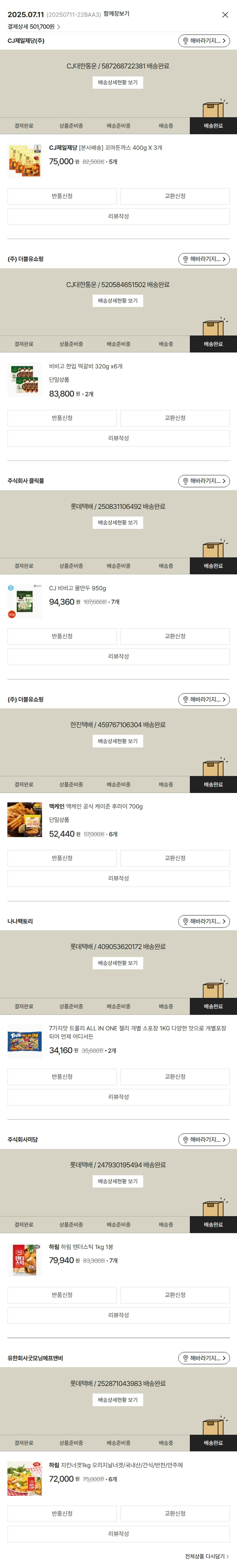Request return for 비비고 한입 떡갈비
Screen dimensions: 237x1568
[62, 418]
